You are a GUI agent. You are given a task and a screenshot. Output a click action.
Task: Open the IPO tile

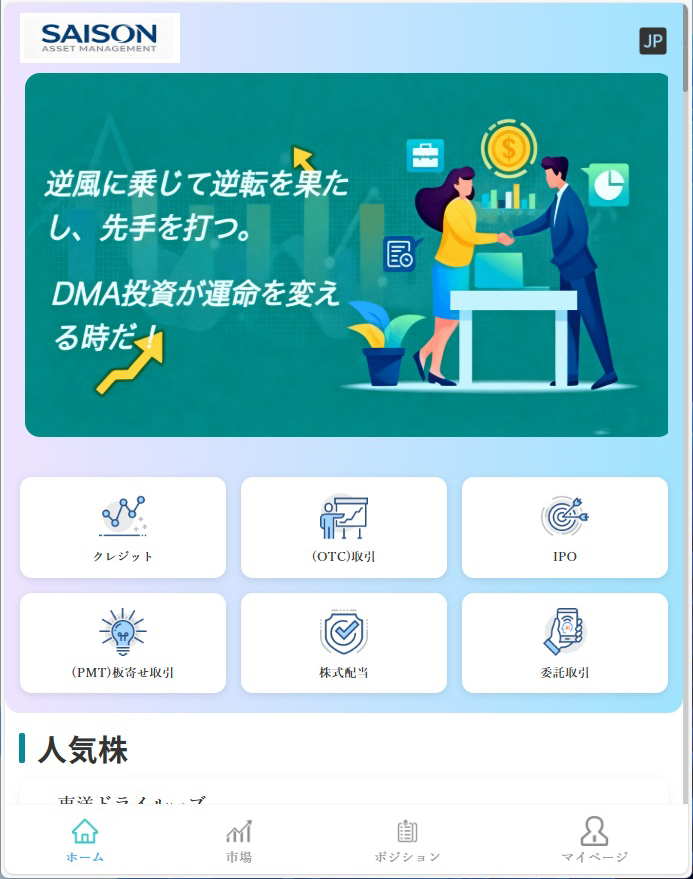point(565,527)
